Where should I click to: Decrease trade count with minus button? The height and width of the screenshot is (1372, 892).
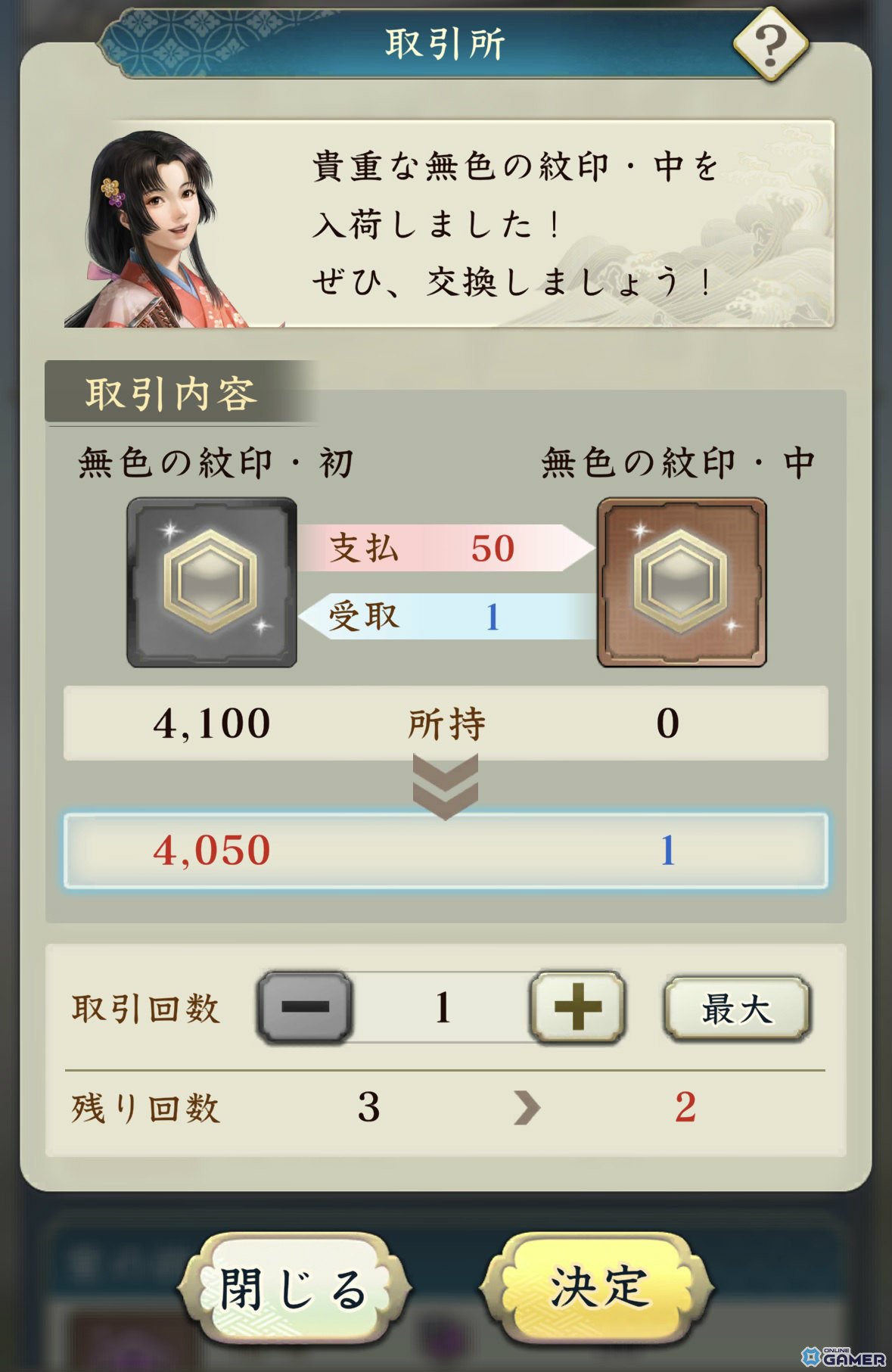tap(305, 1007)
